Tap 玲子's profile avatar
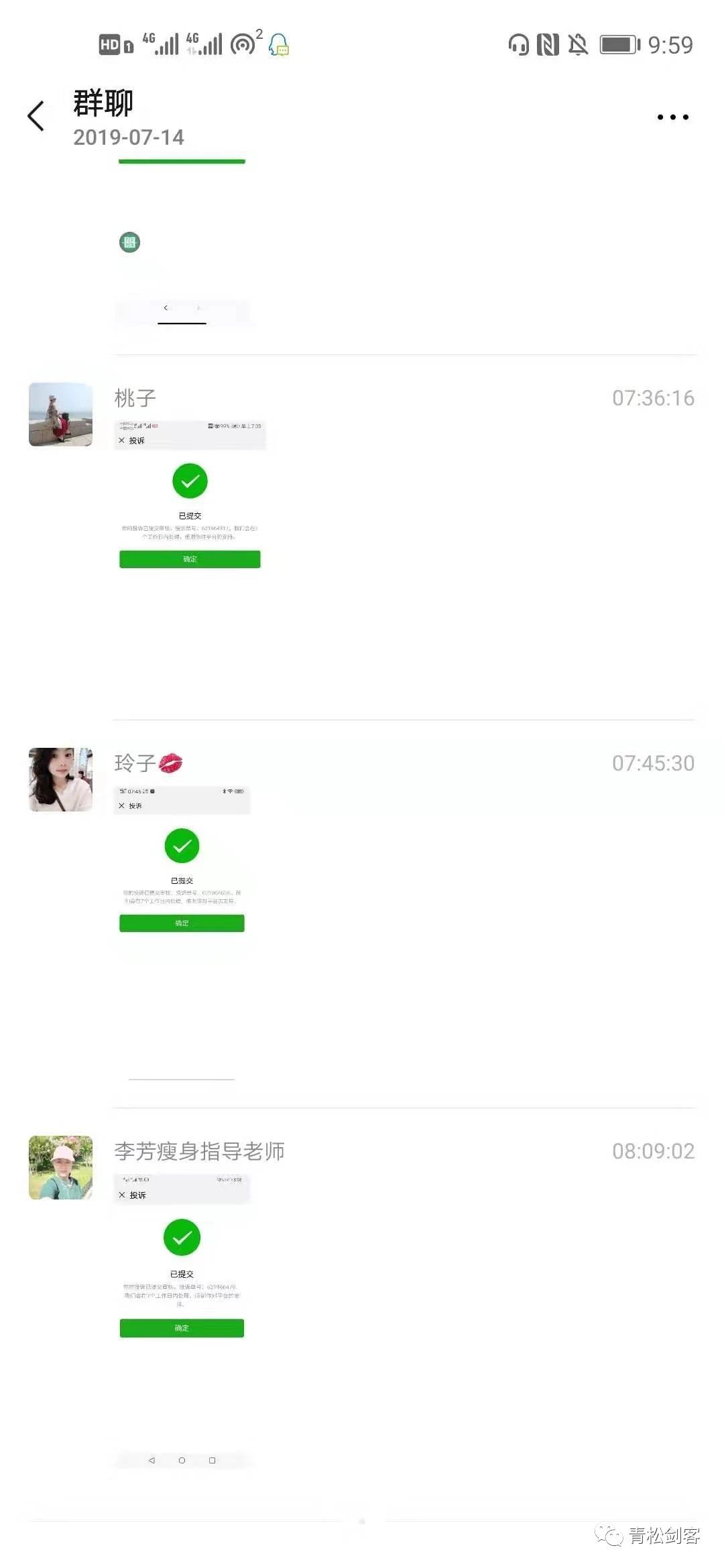Image resolution: width=724 pixels, height=1568 pixels. (x=60, y=779)
